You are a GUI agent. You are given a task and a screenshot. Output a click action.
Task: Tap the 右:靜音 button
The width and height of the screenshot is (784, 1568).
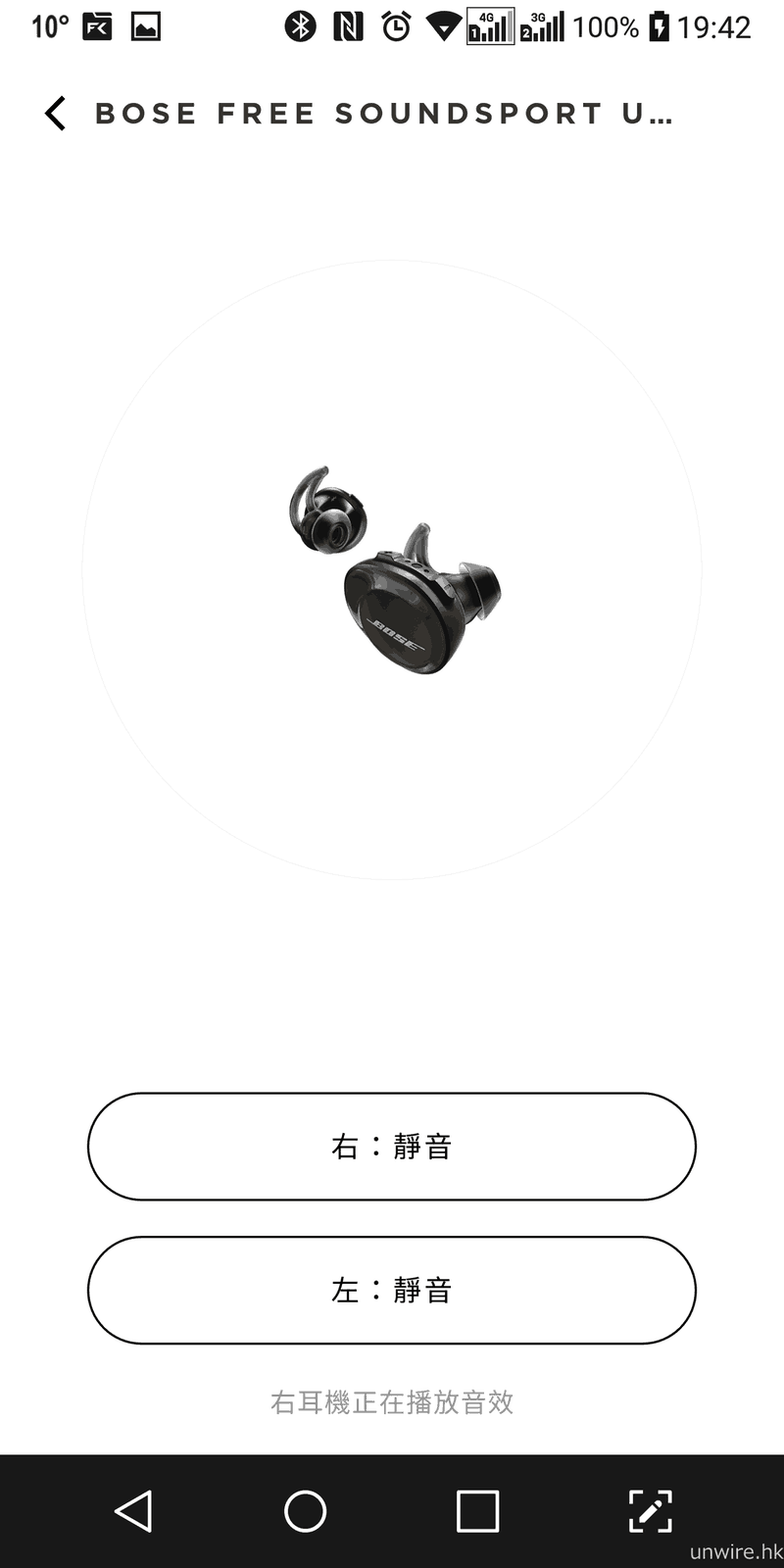pyautogui.click(x=392, y=1147)
